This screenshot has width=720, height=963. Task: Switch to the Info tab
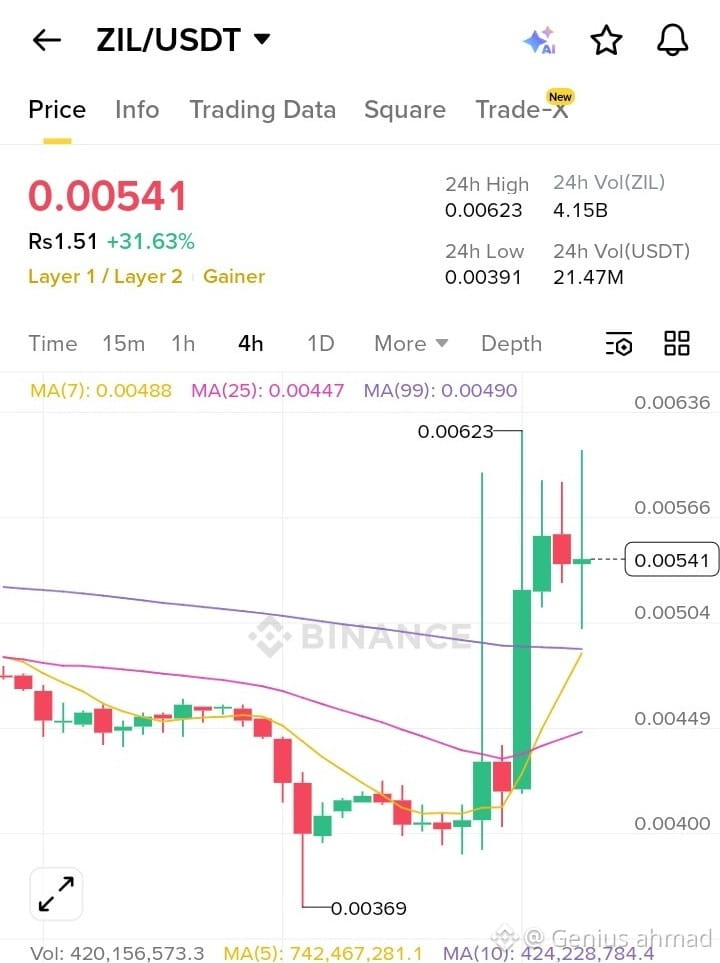[137, 109]
